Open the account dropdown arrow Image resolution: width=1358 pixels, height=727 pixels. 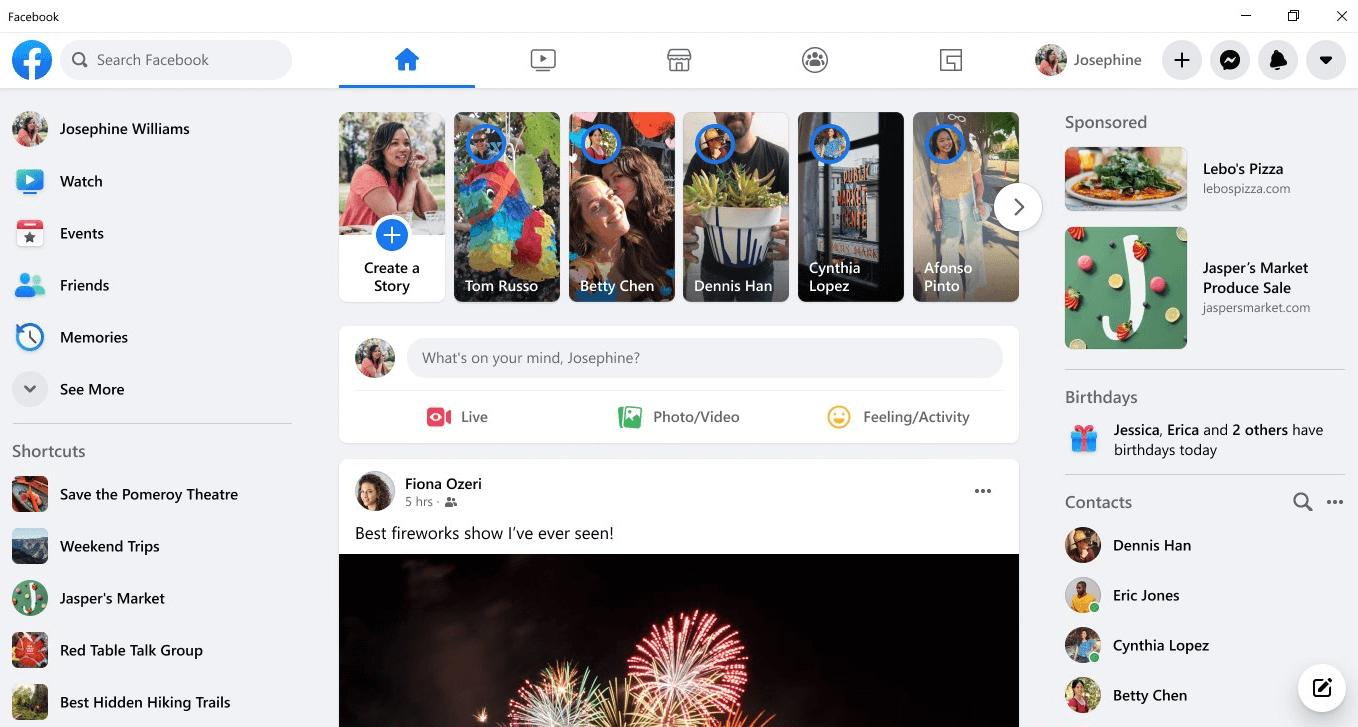pyautogui.click(x=1326, y=60)
